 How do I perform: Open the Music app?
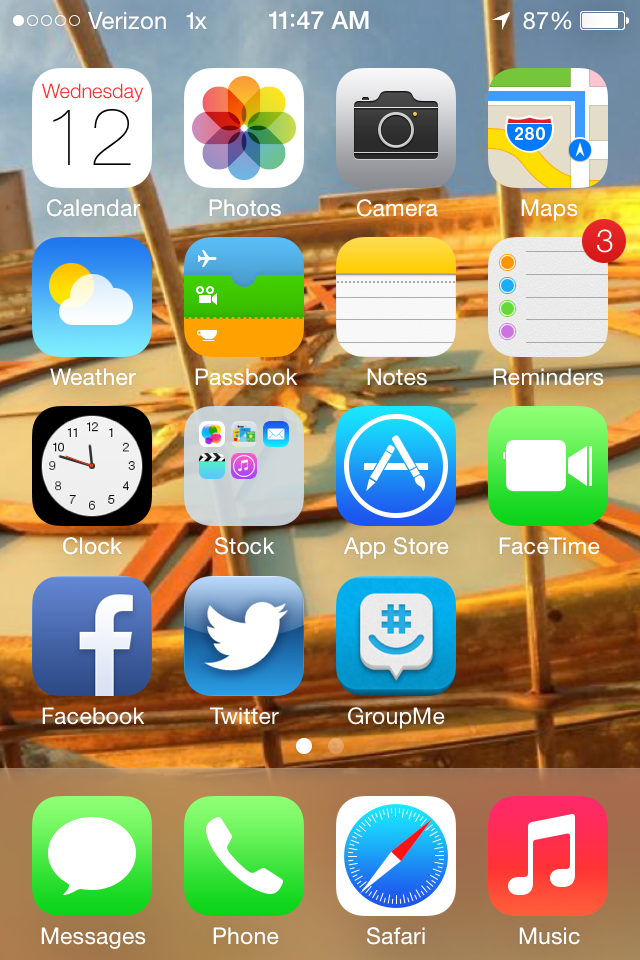(x=548, y=856)
